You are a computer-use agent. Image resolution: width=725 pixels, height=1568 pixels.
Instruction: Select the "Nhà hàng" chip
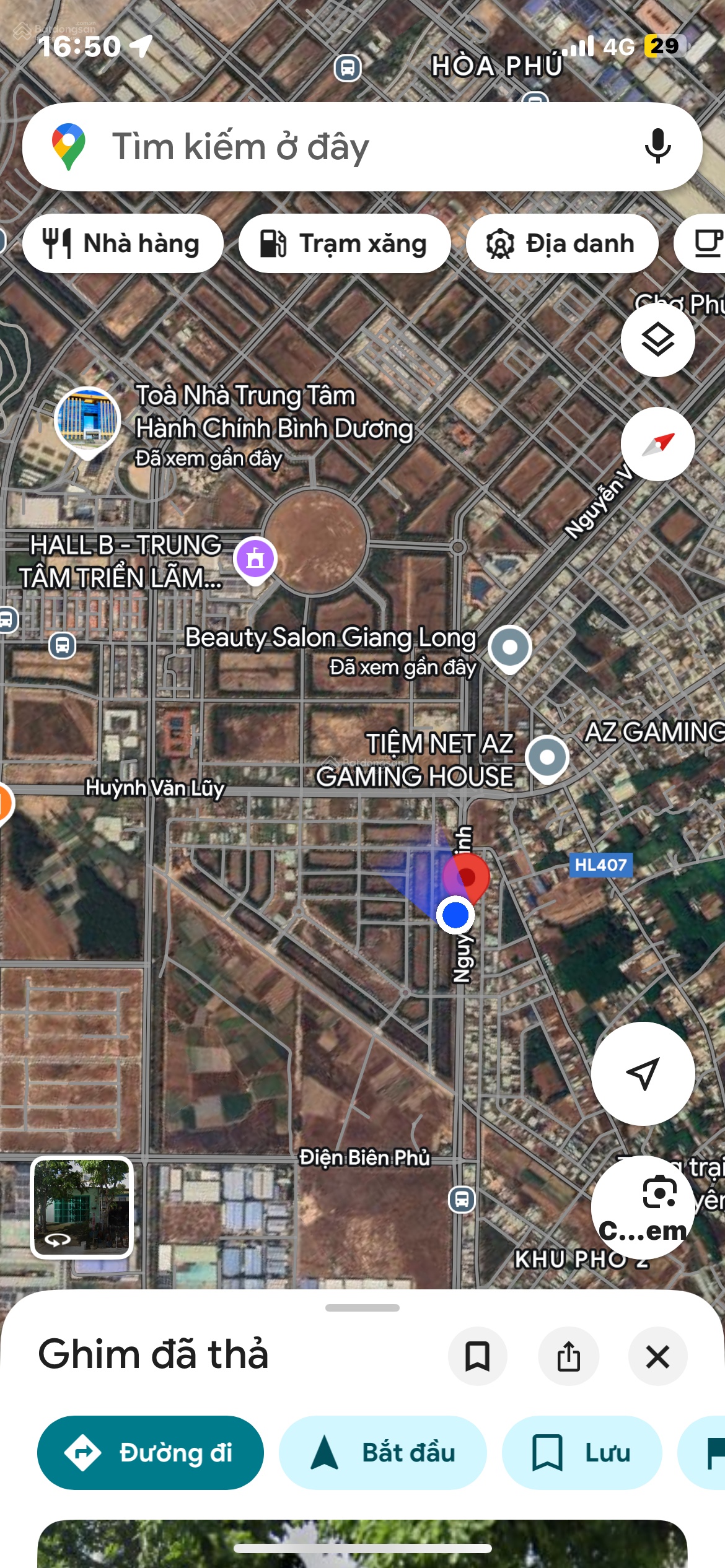[123, 243]
